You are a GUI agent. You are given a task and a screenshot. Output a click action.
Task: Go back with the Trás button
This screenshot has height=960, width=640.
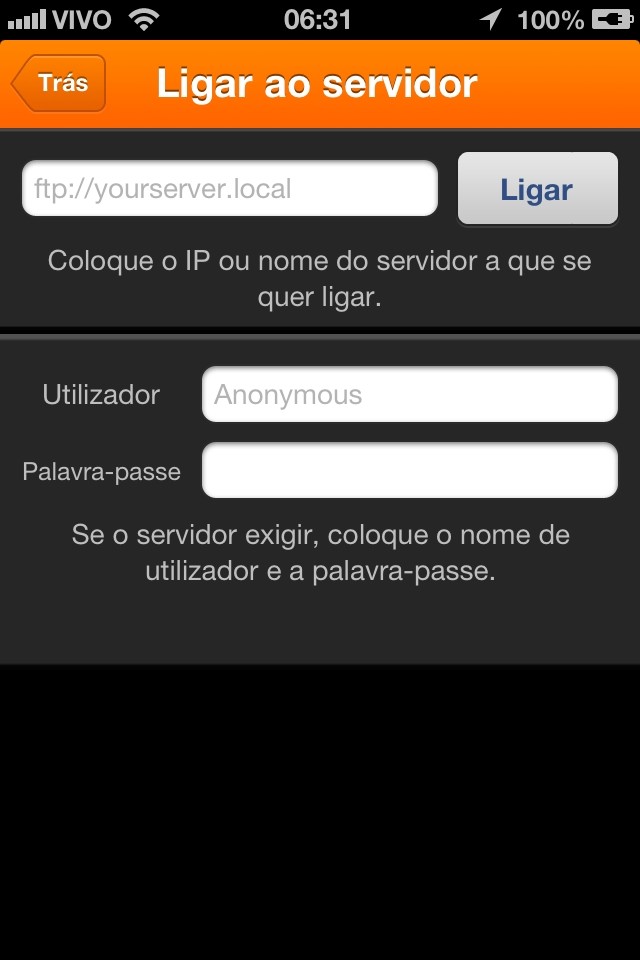point(60,83)
